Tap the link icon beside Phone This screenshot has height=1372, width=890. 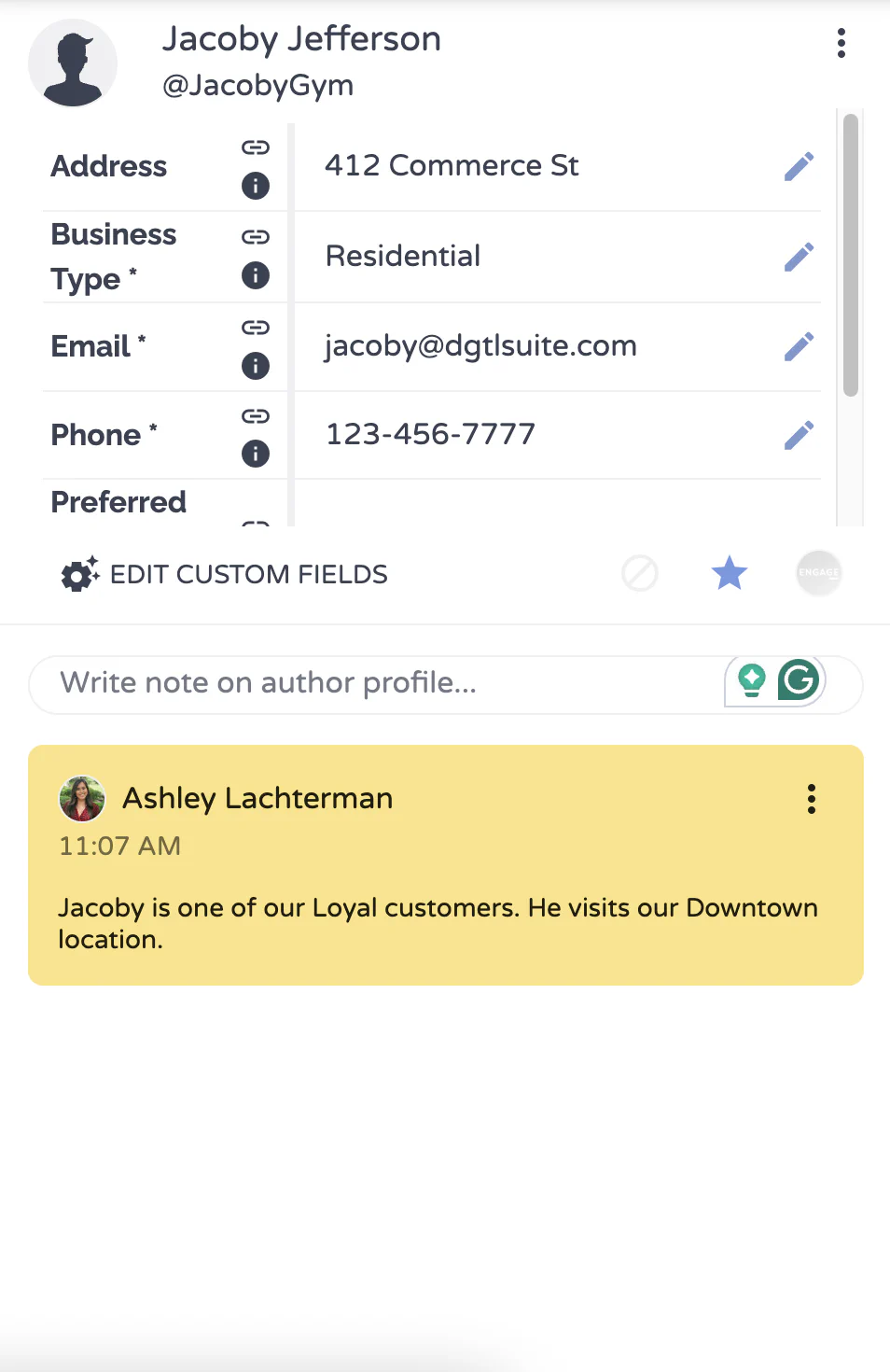[x=255, y=416]
